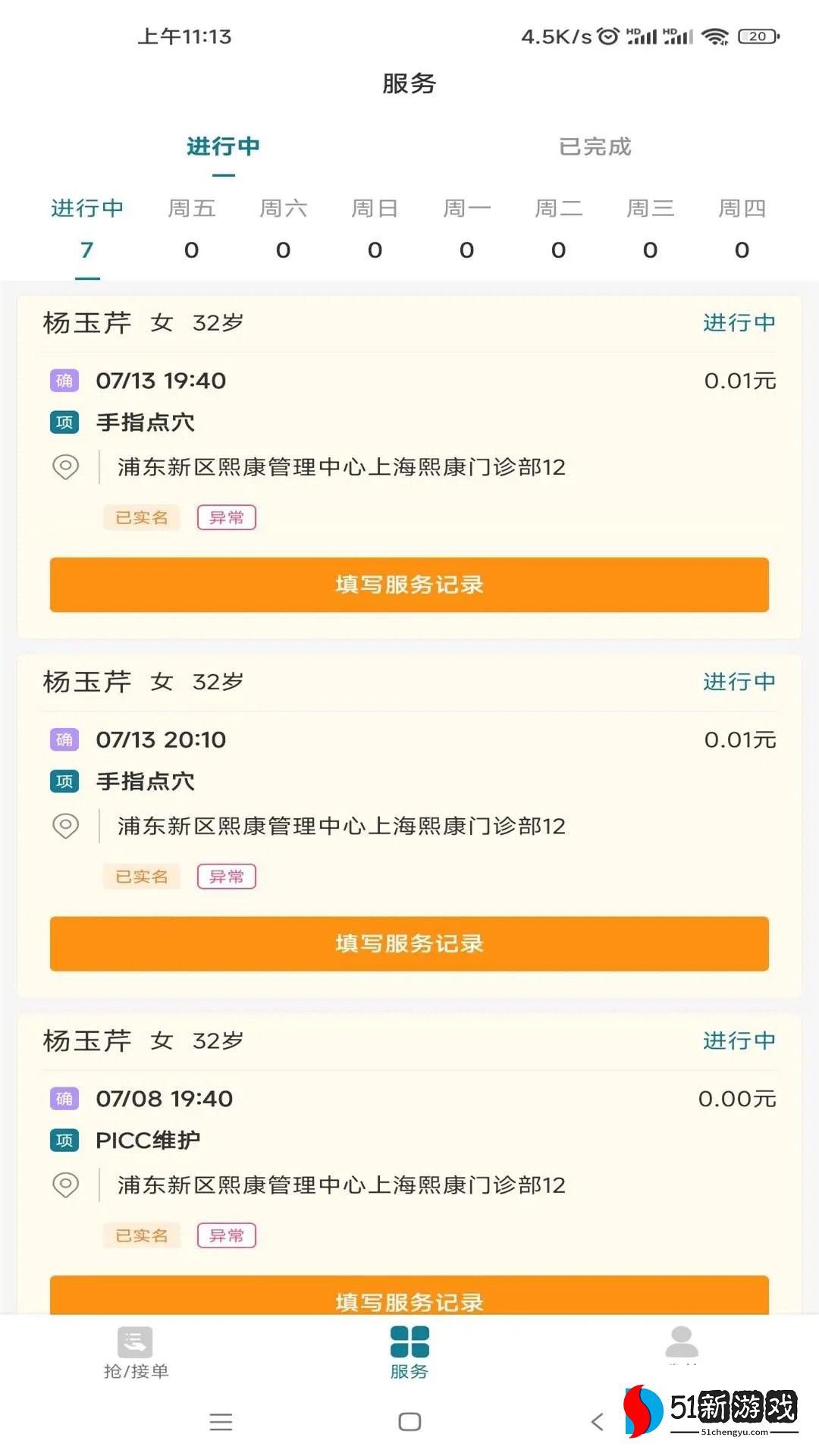The height and width of the screenshot is (1456, 819).
Task: Open recent apps from the navigation bar
Action: click(x=221, y=1422)
